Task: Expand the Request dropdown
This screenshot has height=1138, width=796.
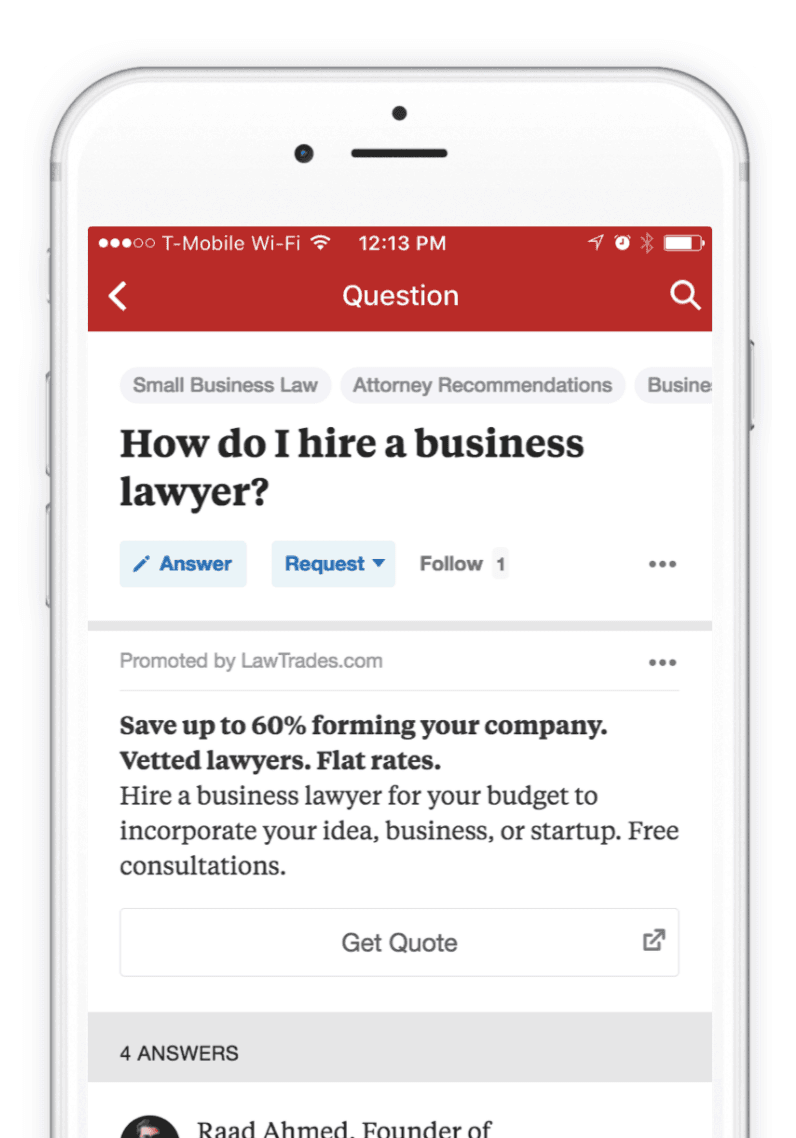Action: coord(333,564)
